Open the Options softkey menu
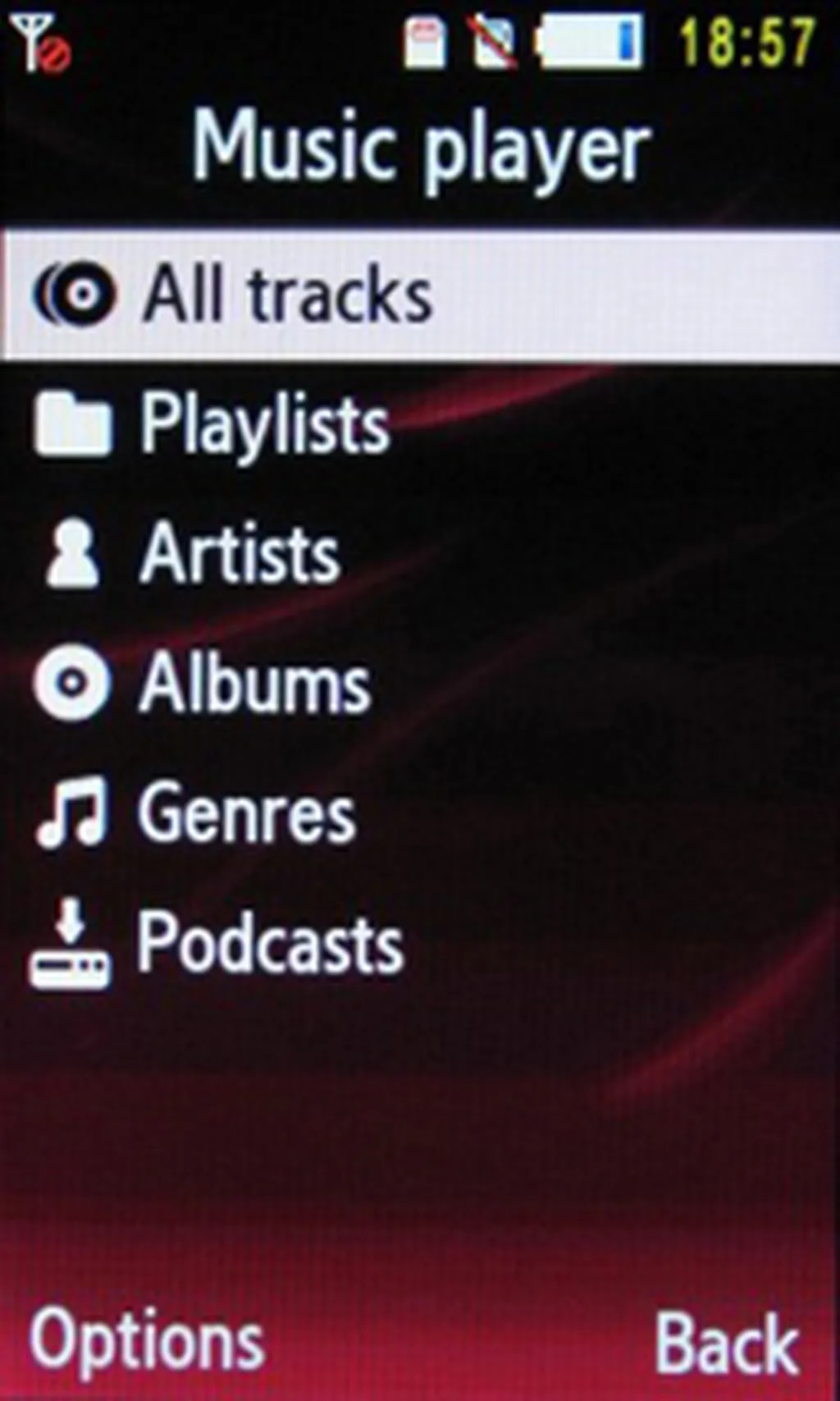This screenshot has width=840, height=1401. pyautogui.click(x=148, y=1341)
